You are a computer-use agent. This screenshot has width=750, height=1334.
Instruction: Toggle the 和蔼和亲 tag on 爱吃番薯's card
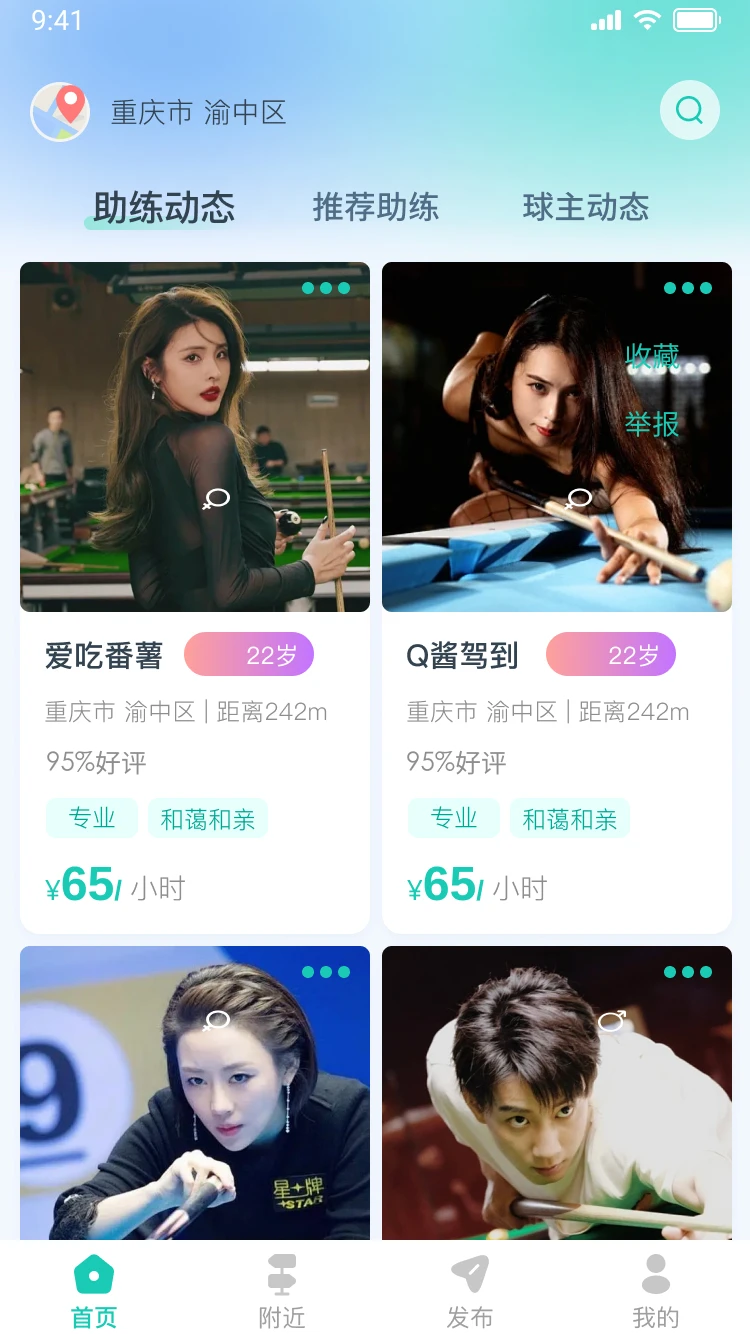(208, 818)
